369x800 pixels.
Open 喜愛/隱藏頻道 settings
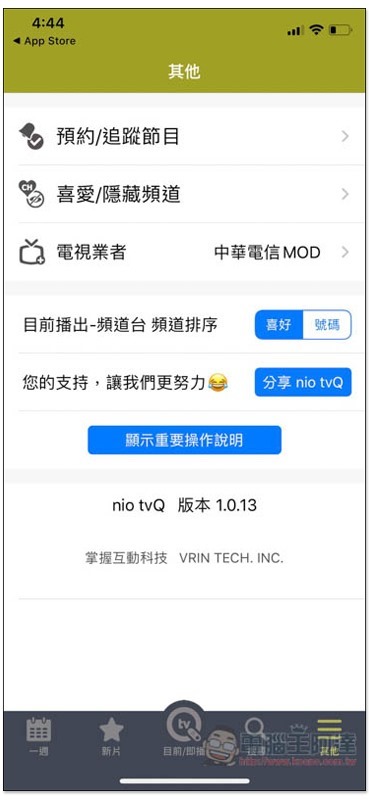[x=184, y=194]
